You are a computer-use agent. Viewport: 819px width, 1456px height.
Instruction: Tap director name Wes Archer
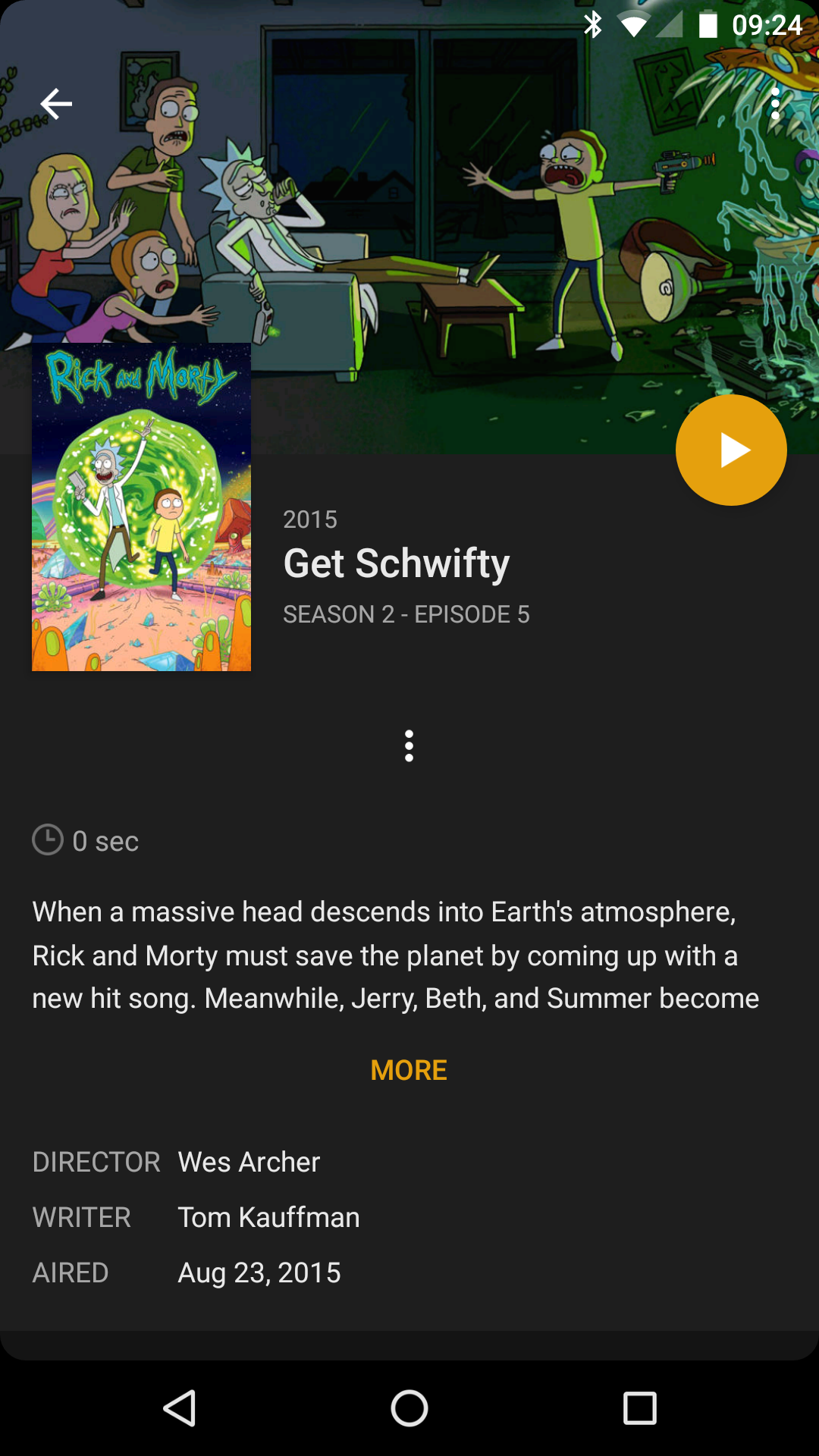[248, 1162]
